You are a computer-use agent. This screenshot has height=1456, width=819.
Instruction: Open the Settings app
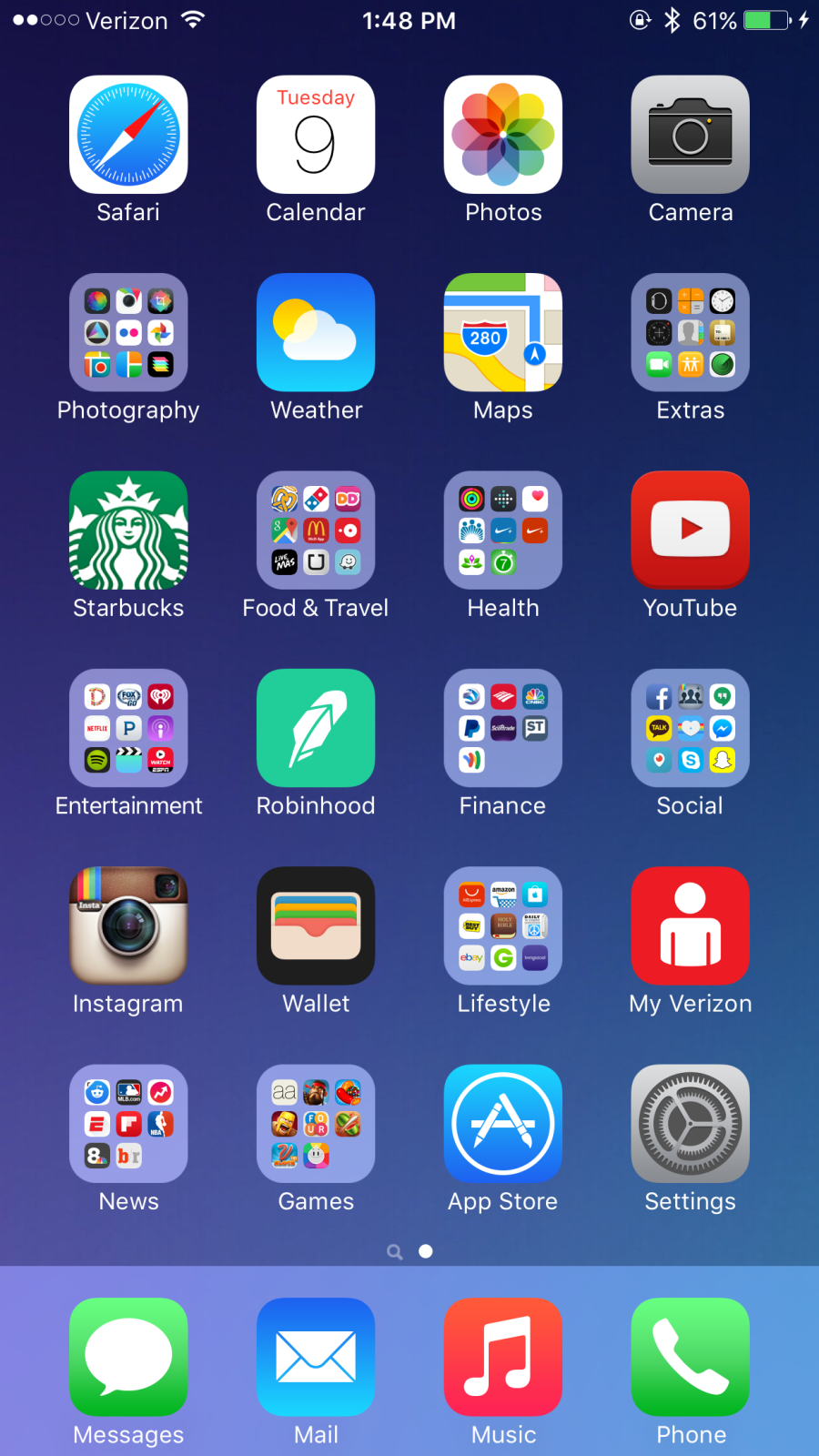tap(691, 1124)
